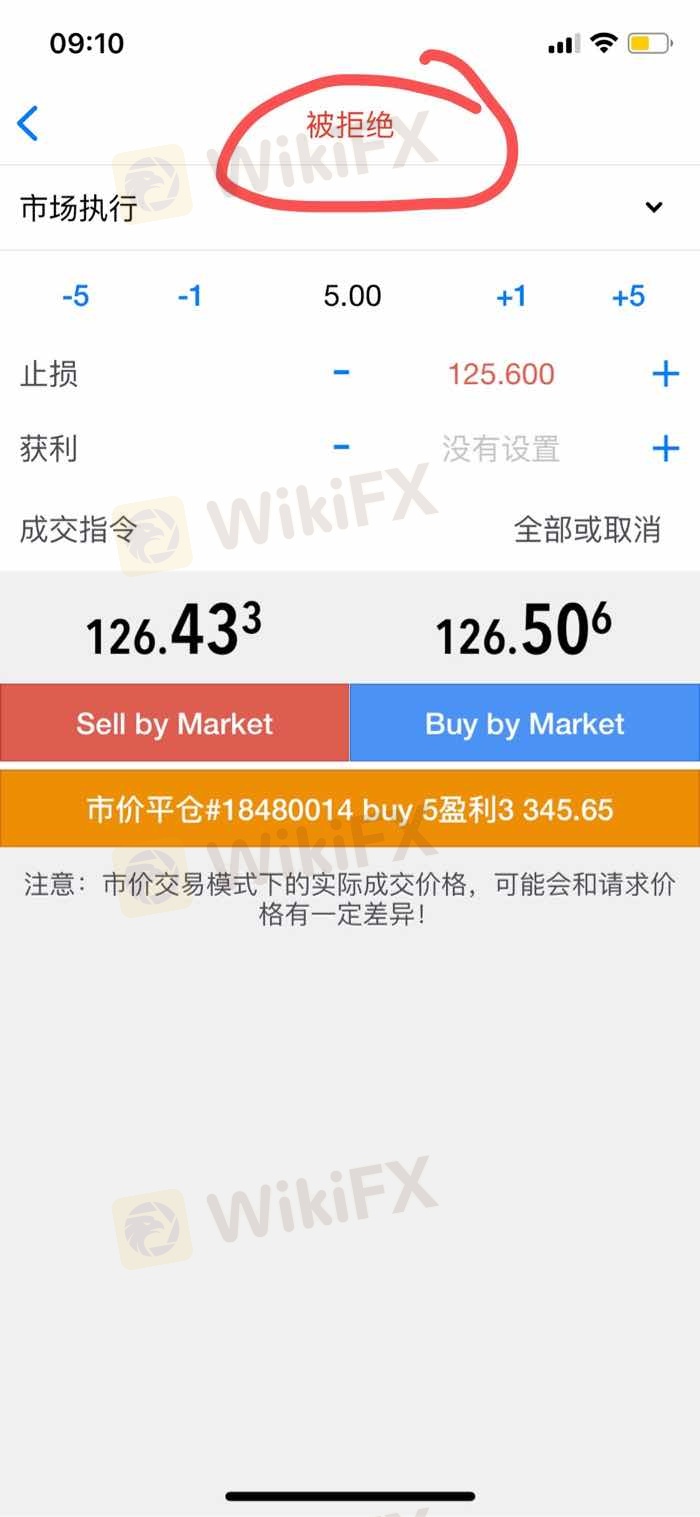The width and height of the screenshot is (700, 1517).
Task: Decrease volume with the -1 button
Action: point(189,296)
